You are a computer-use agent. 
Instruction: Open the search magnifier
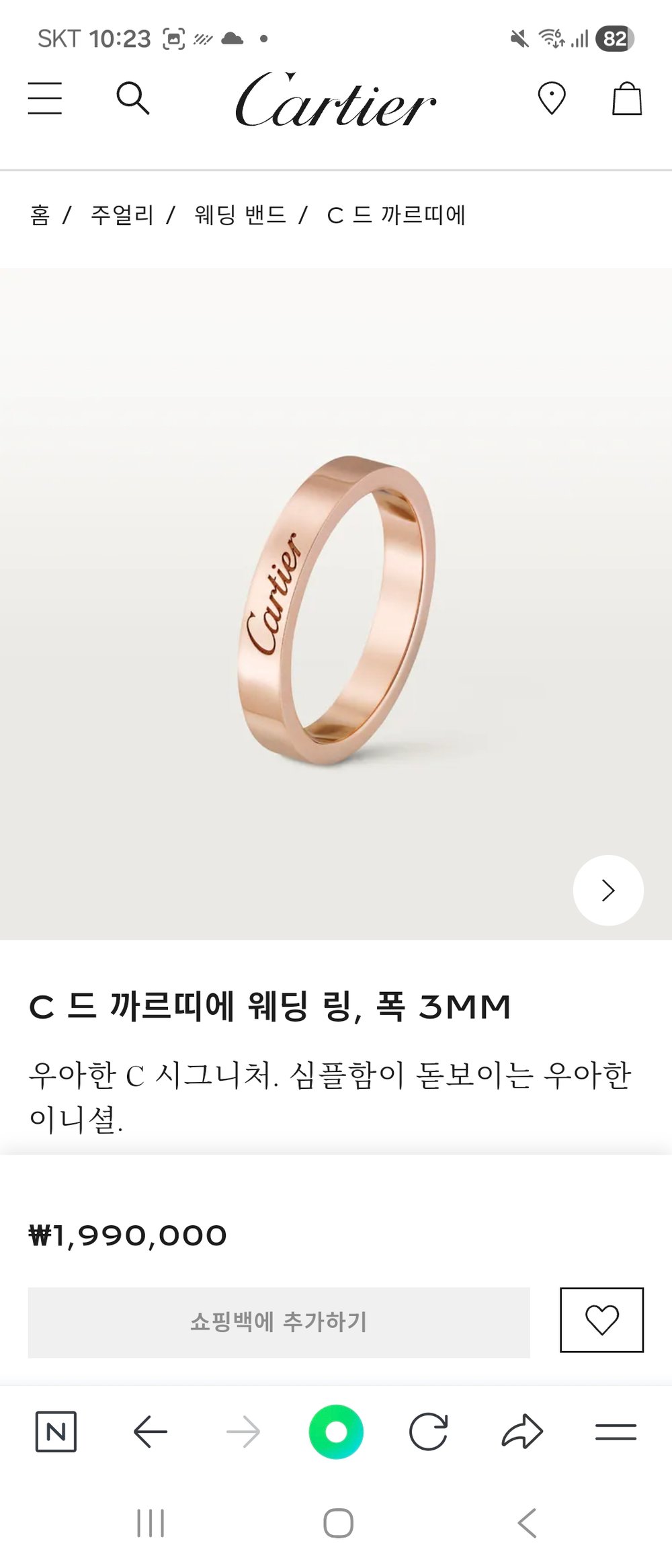[x=132, y=98]
